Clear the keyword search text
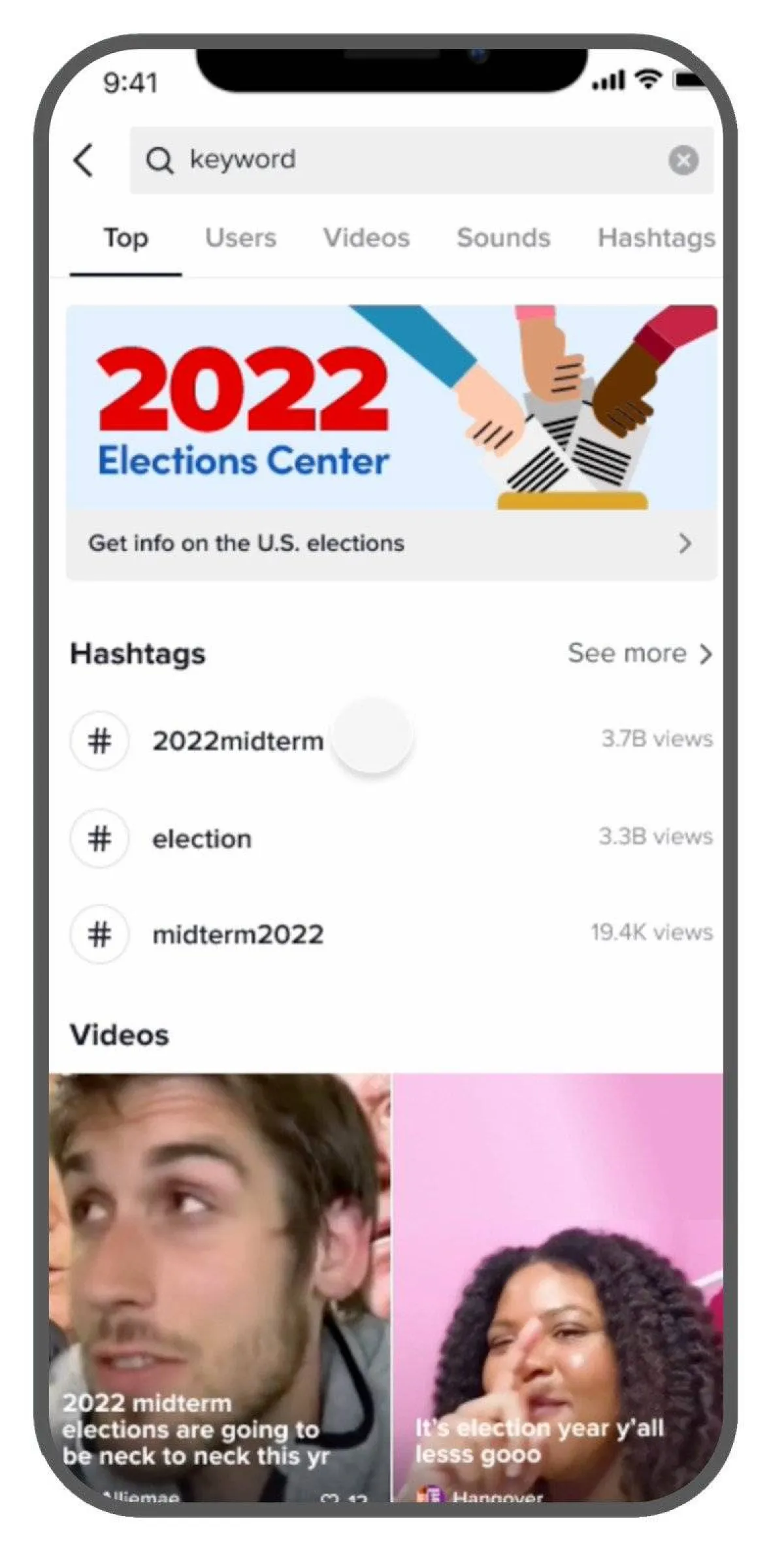This screenshot has width=784, height=1563. (683, 160)
